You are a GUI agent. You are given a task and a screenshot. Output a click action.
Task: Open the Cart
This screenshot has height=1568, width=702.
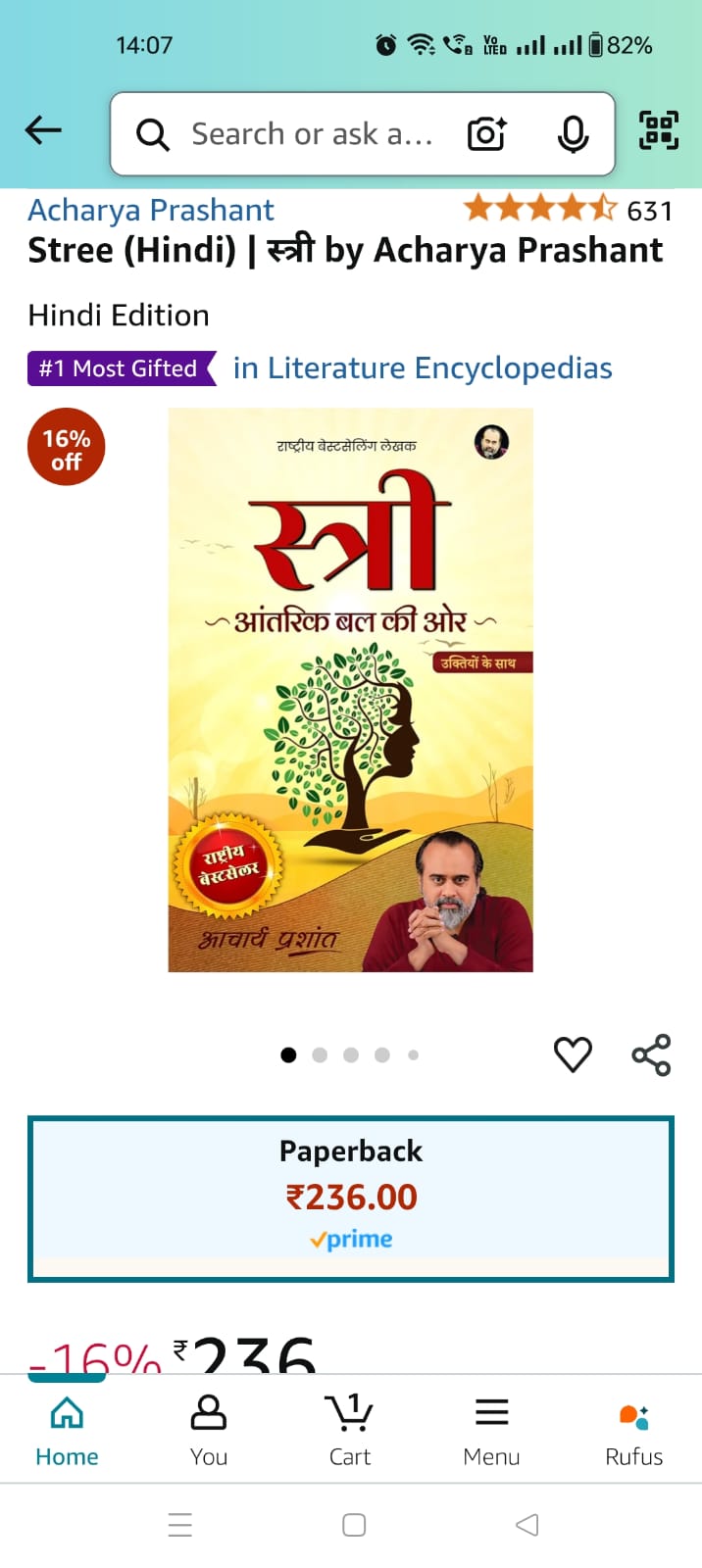point(349,1430)
